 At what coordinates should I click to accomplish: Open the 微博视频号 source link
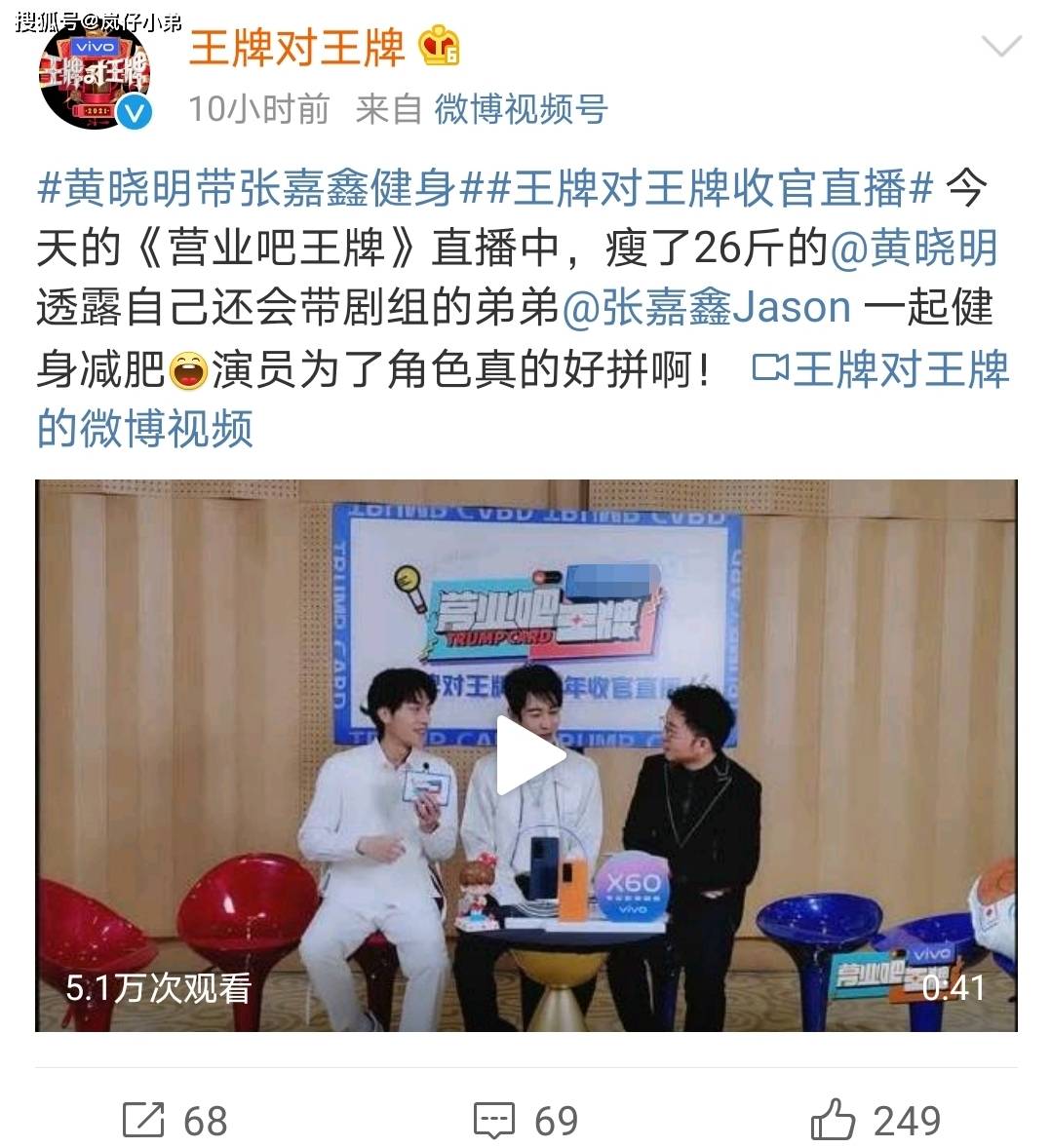point(521,108)
